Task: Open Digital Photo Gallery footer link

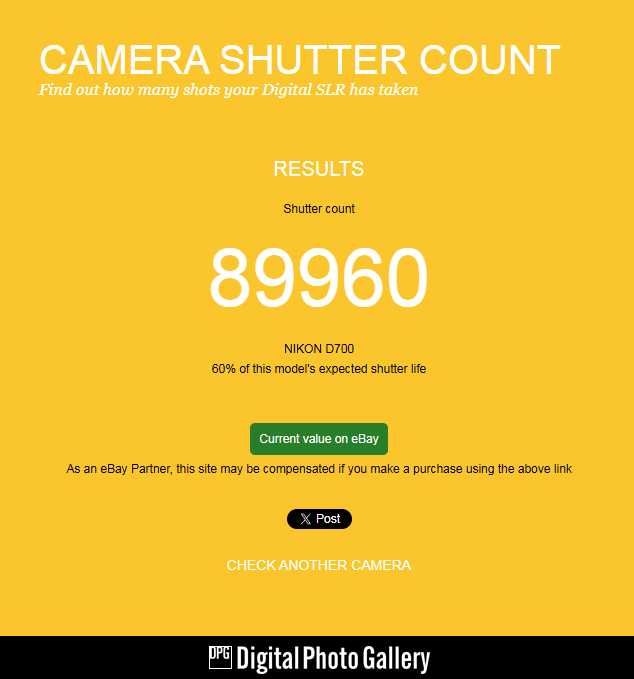Action: point(319,658)
